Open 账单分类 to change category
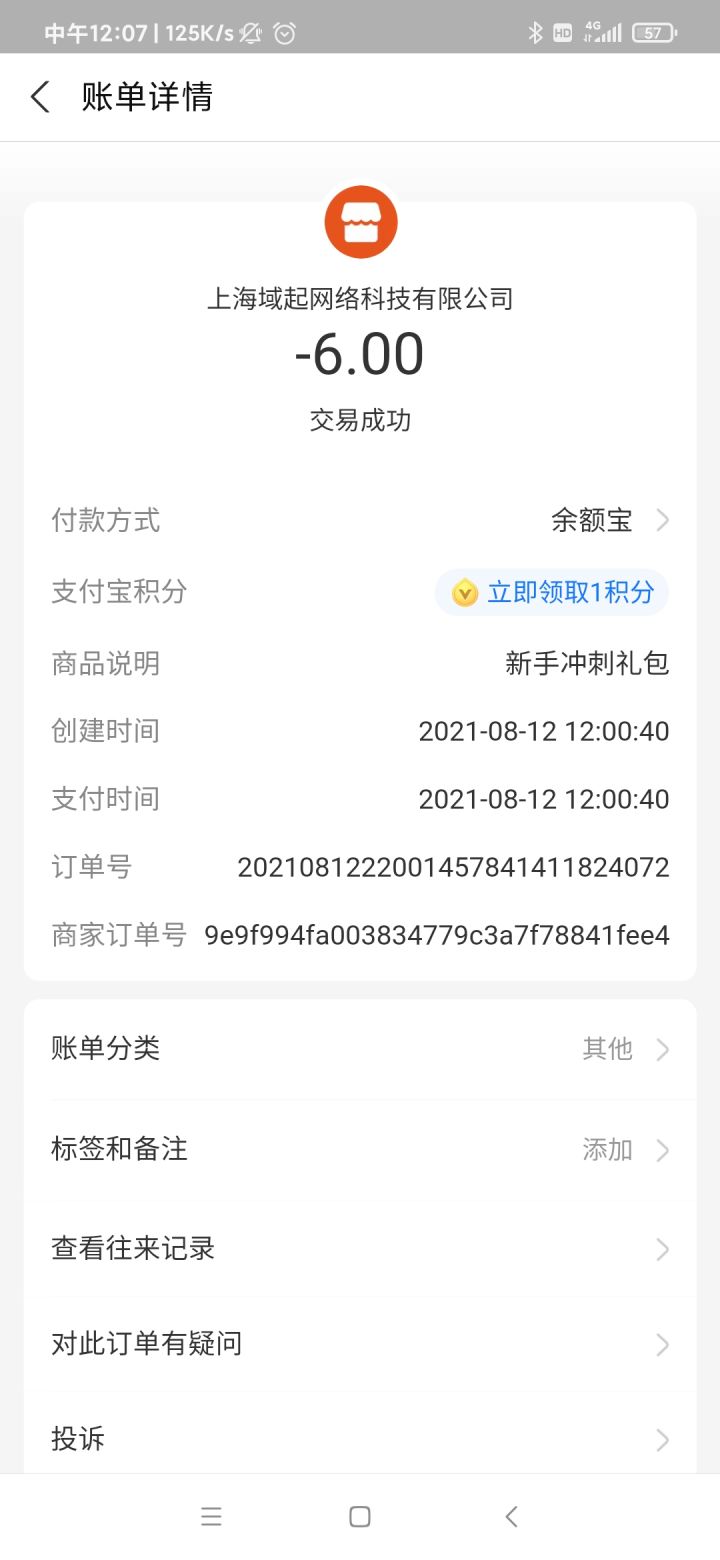 tap(360, 1049)
